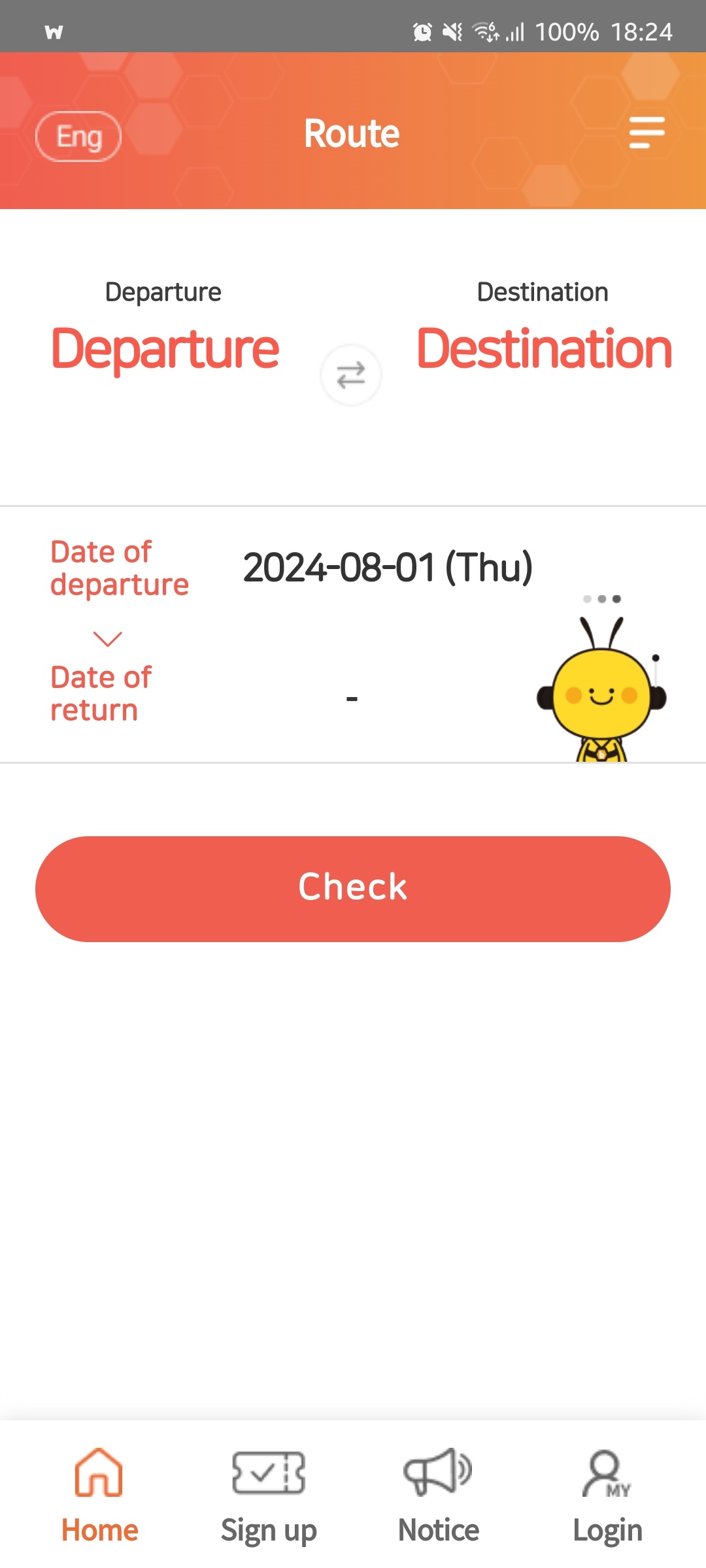Image resolution: width=706 pixels, height=1568 pixels.
Task: Open the Date of departure selector
Action: click(x=119, y=567)
